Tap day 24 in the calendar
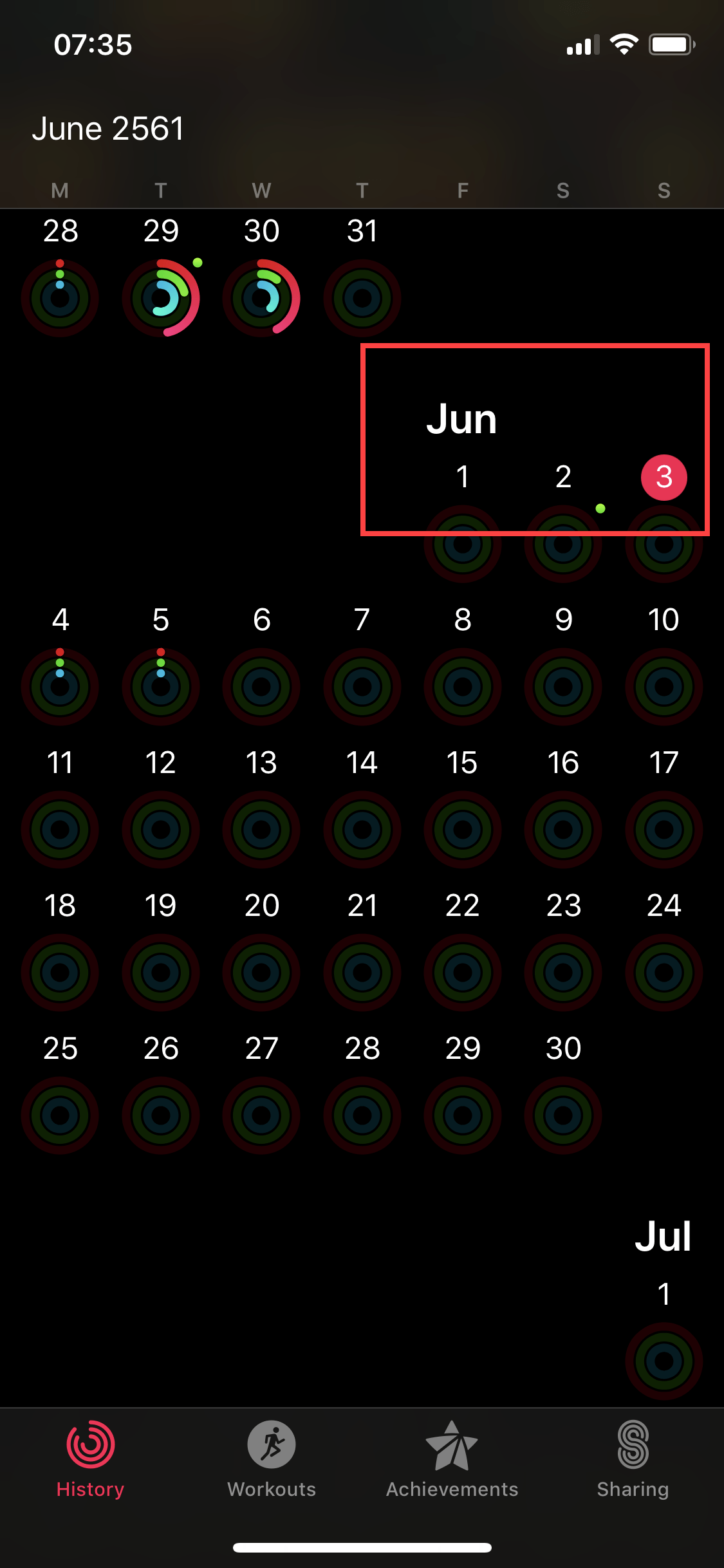The image size is (724, 1568). tap(664, 972)
